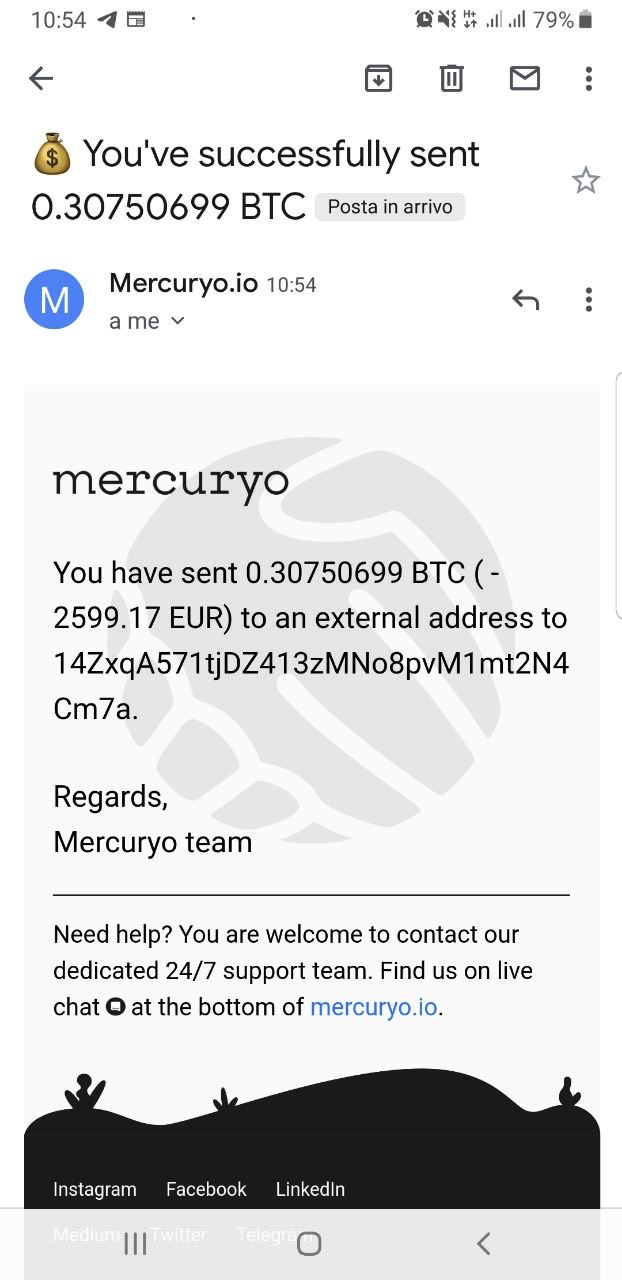
Task: Mark the email as unread
Action: coord(525,78)
